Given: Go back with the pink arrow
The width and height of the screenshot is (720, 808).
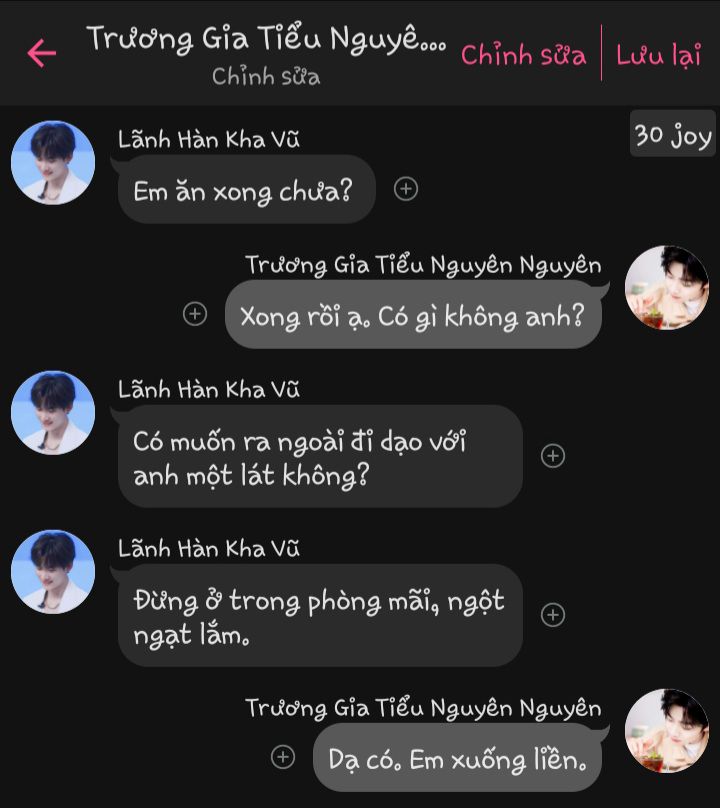Looking at the screenshot, I should [x=41, y=53].
